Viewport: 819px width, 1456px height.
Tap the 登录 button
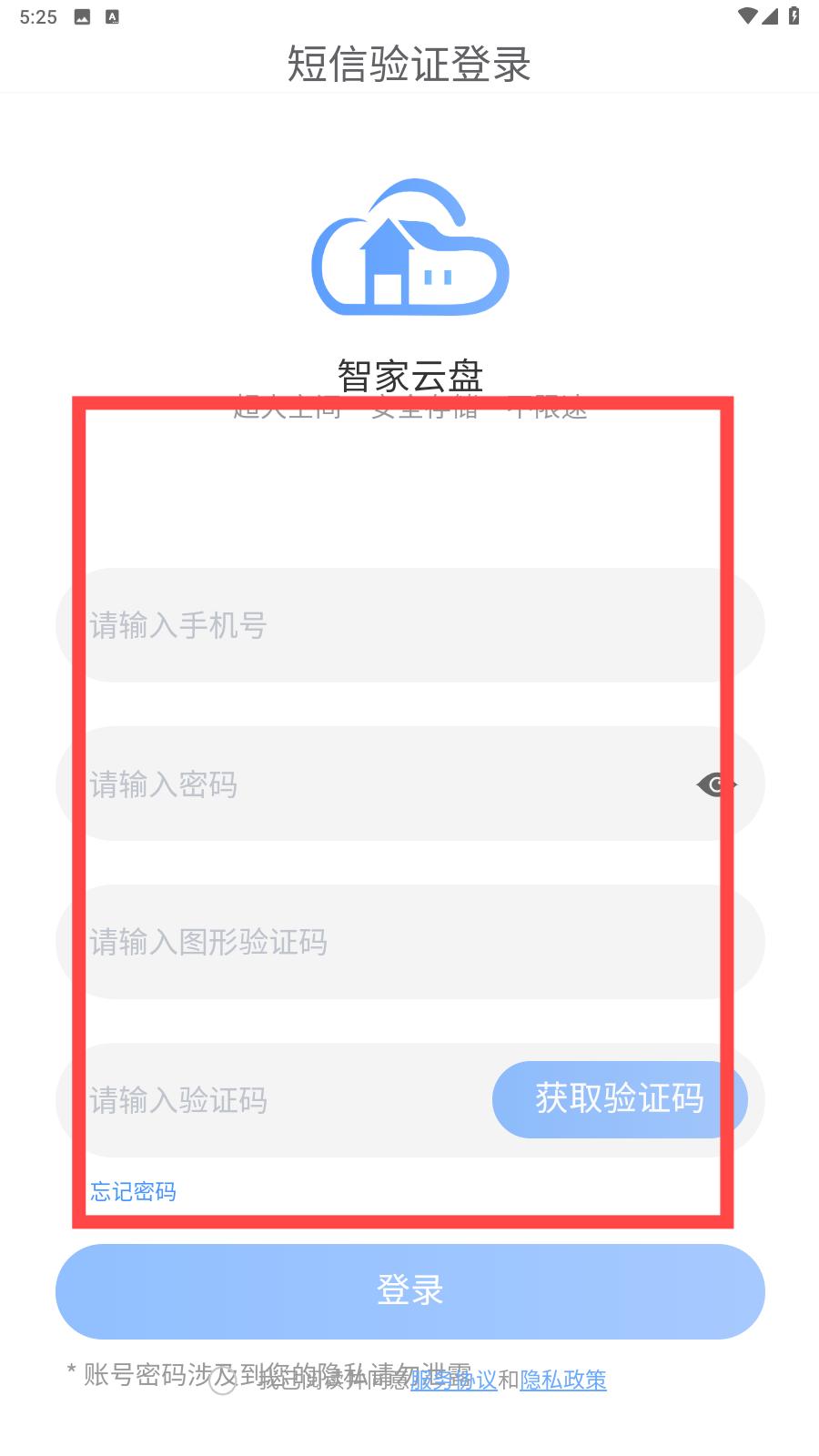click(x=409, y=1291)
